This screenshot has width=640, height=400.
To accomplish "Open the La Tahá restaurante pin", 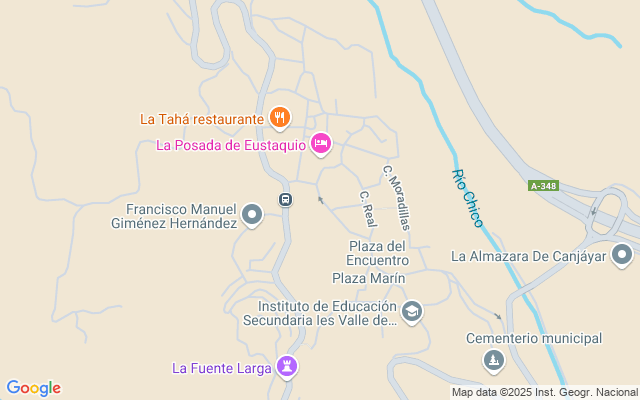I will [280, 118].
